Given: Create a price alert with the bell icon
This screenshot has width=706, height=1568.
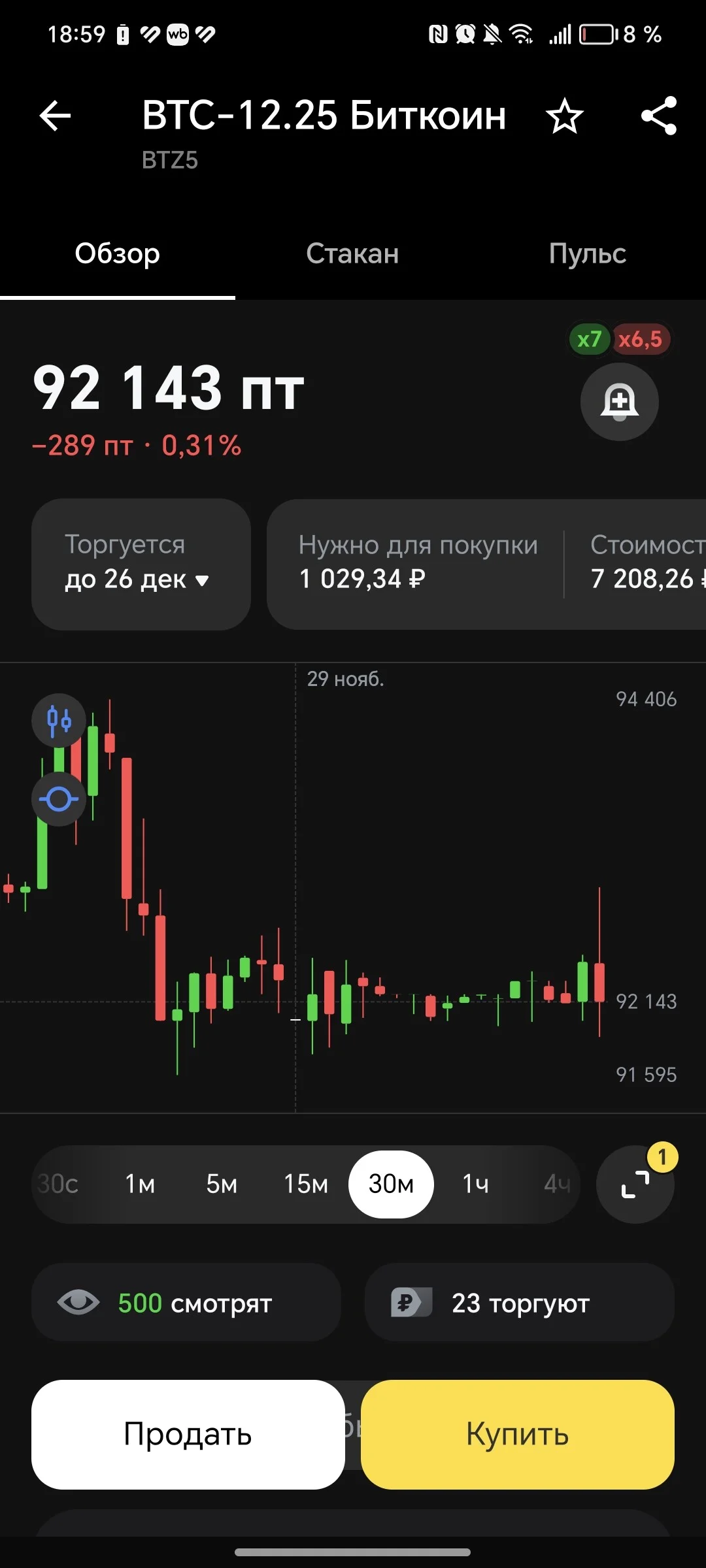Looking at the screenshot, I should 619,402.
